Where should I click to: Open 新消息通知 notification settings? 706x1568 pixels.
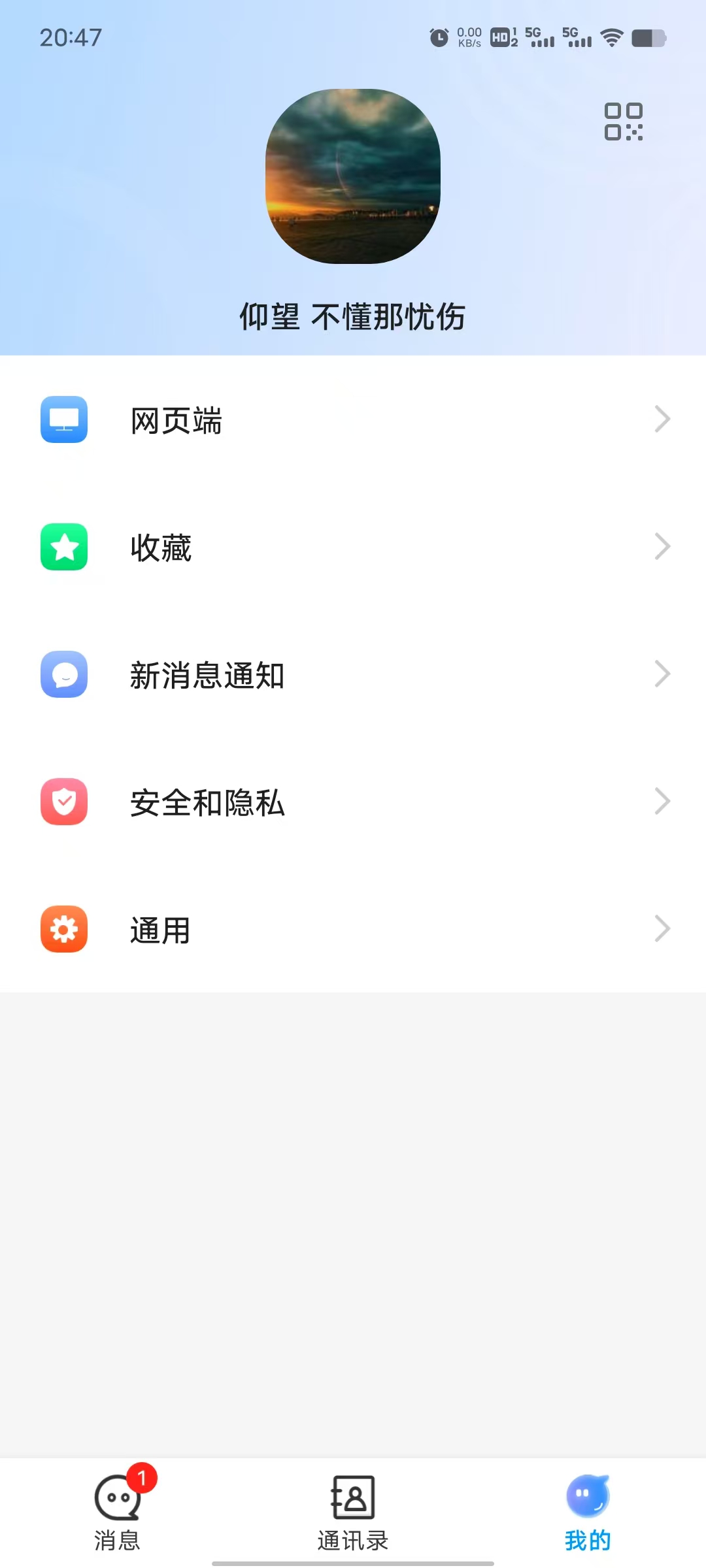pyautogui.click(x=353, y=674)
